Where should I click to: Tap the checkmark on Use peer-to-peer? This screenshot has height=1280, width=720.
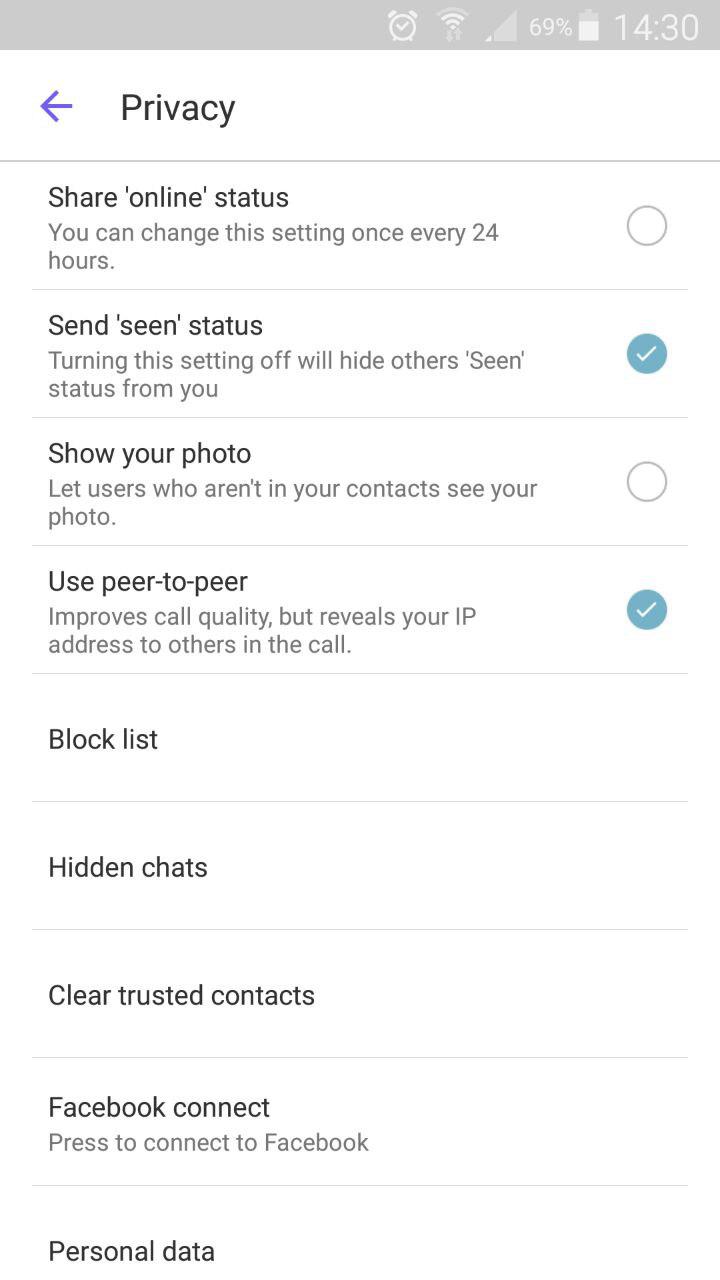pos(646,609)
